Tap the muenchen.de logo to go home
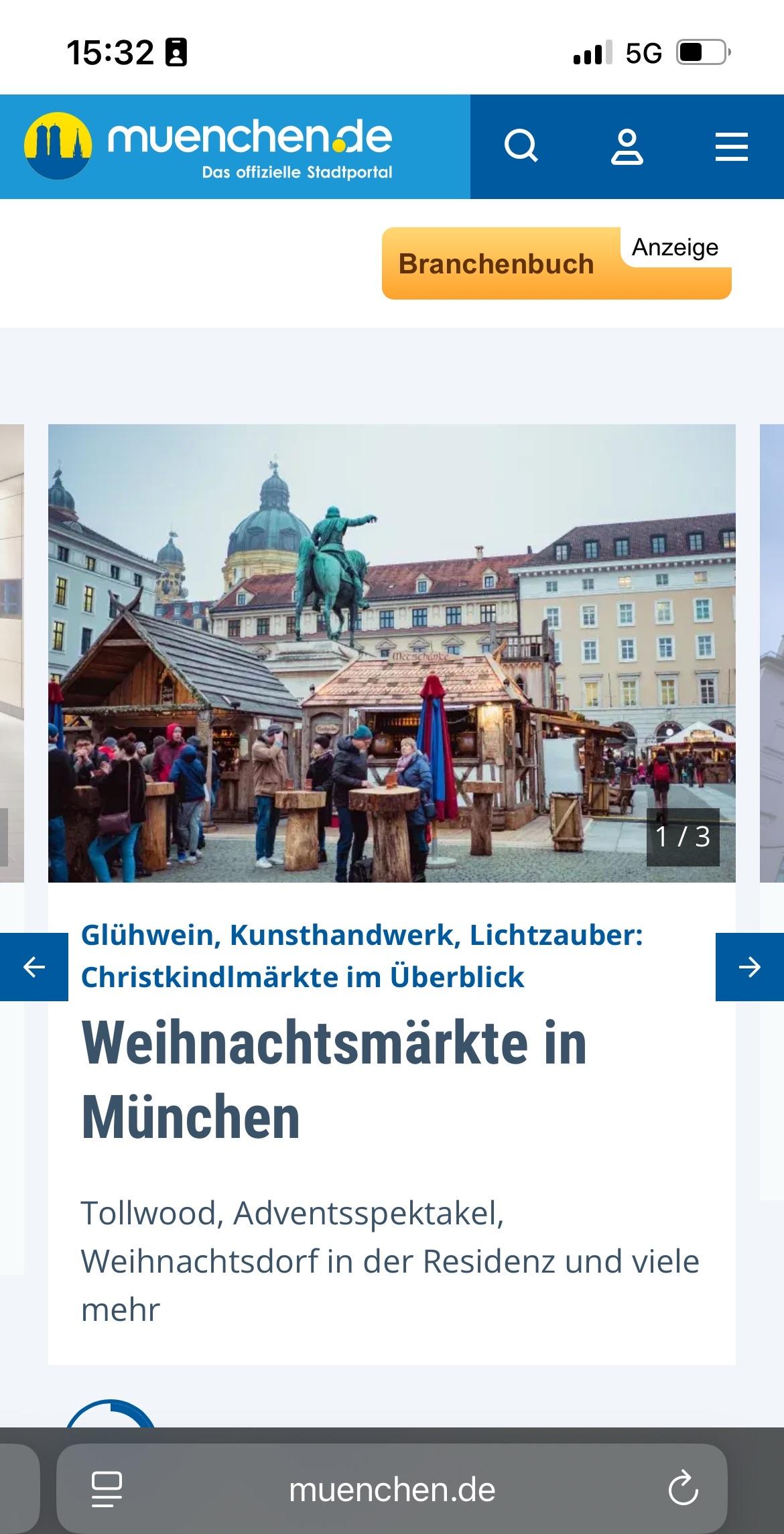 pos(208,146)
